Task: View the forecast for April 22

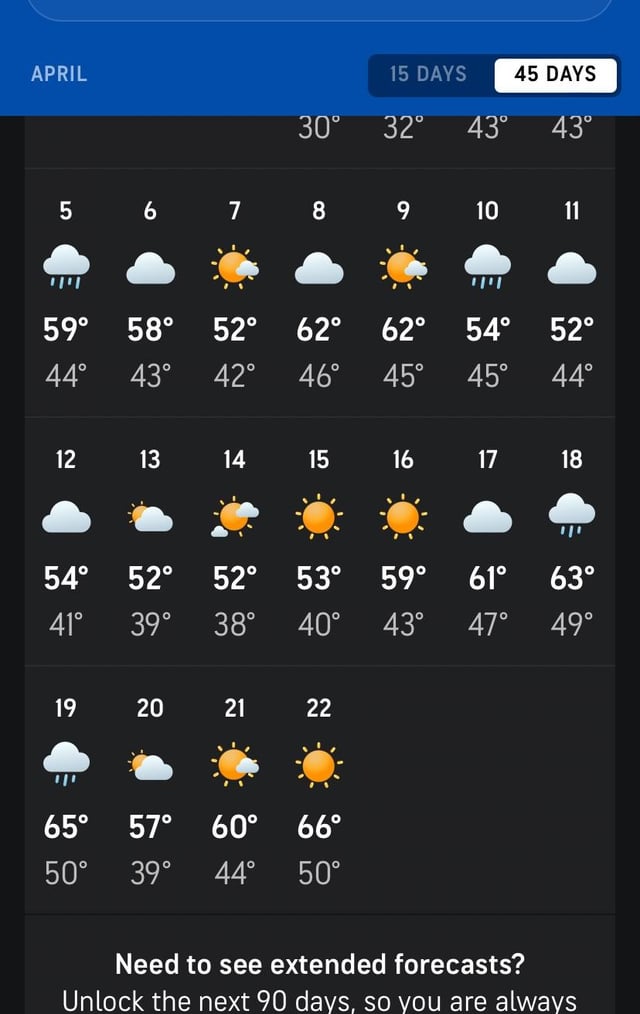Action: (x=319, y=790)
